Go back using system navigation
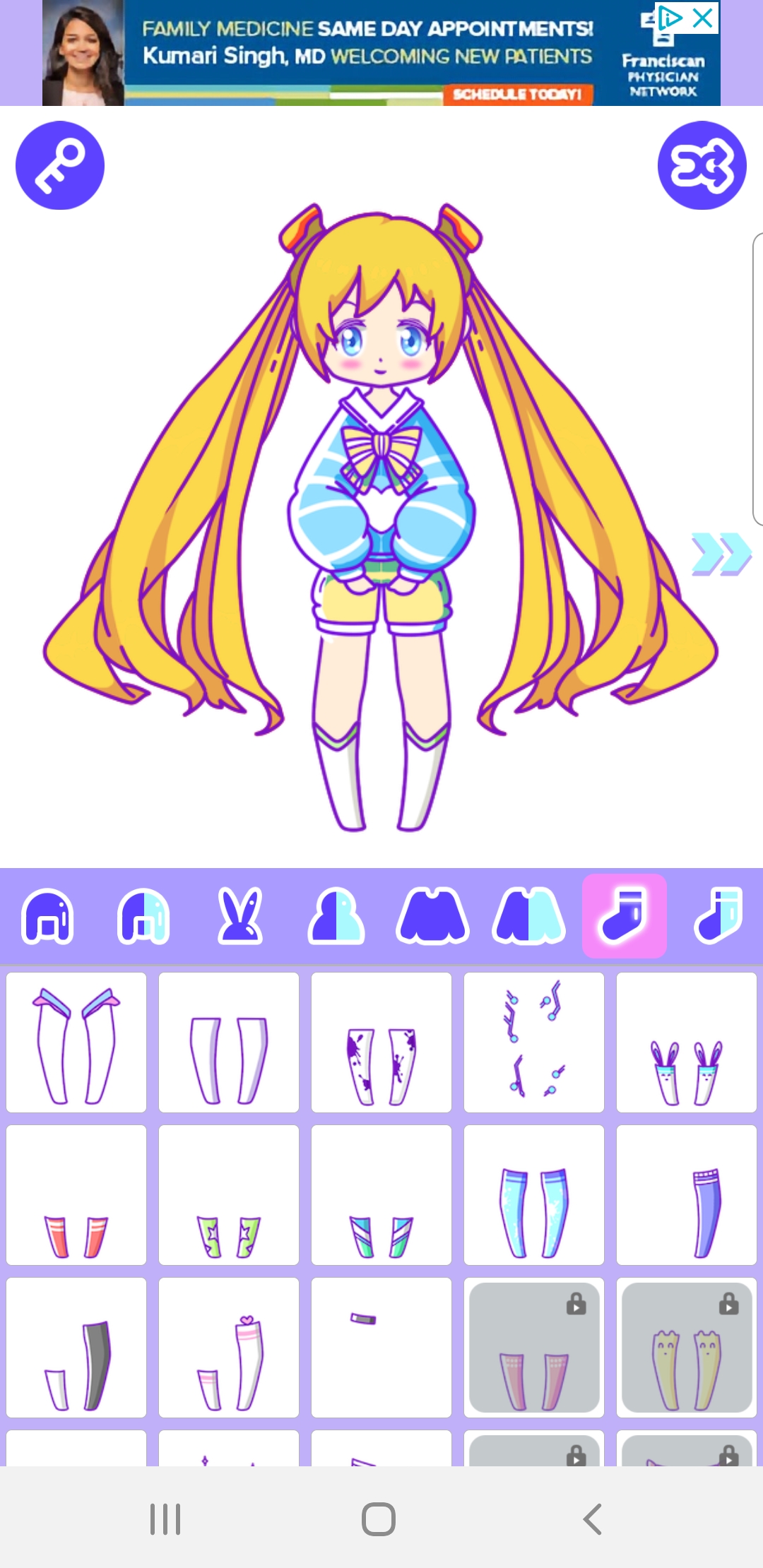This screenshot has width=763, height=1568. pos(592,1519)
